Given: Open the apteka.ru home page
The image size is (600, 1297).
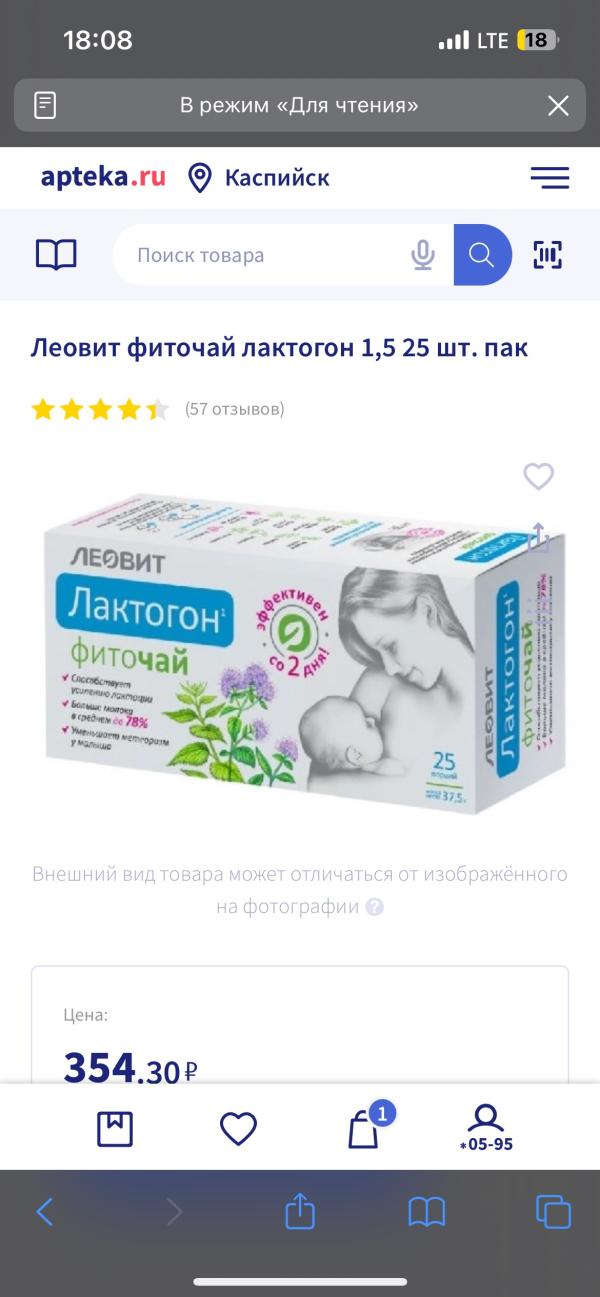Looking at the screenshot, I should tap(103, 178).
